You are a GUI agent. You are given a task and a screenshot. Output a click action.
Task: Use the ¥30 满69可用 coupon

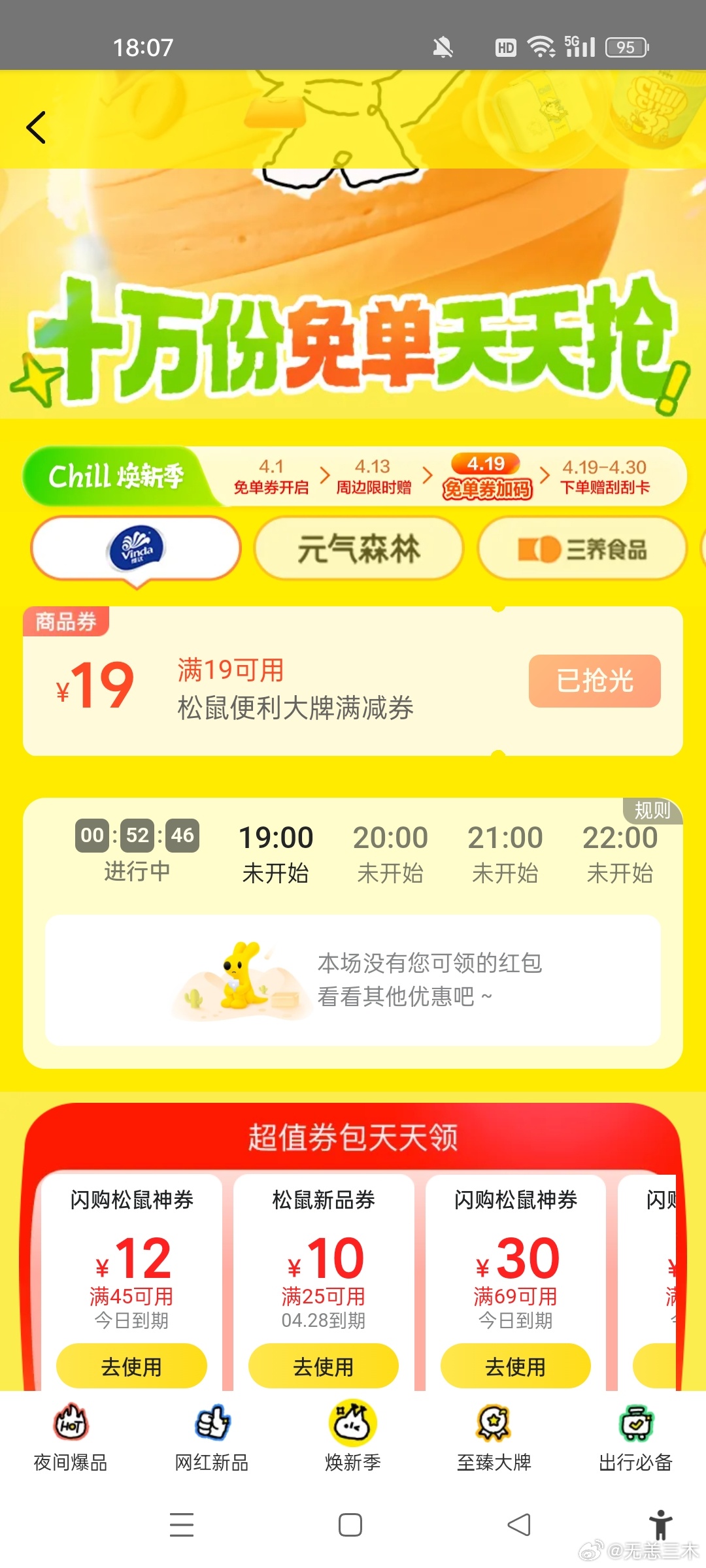[x=516, y=1366]
